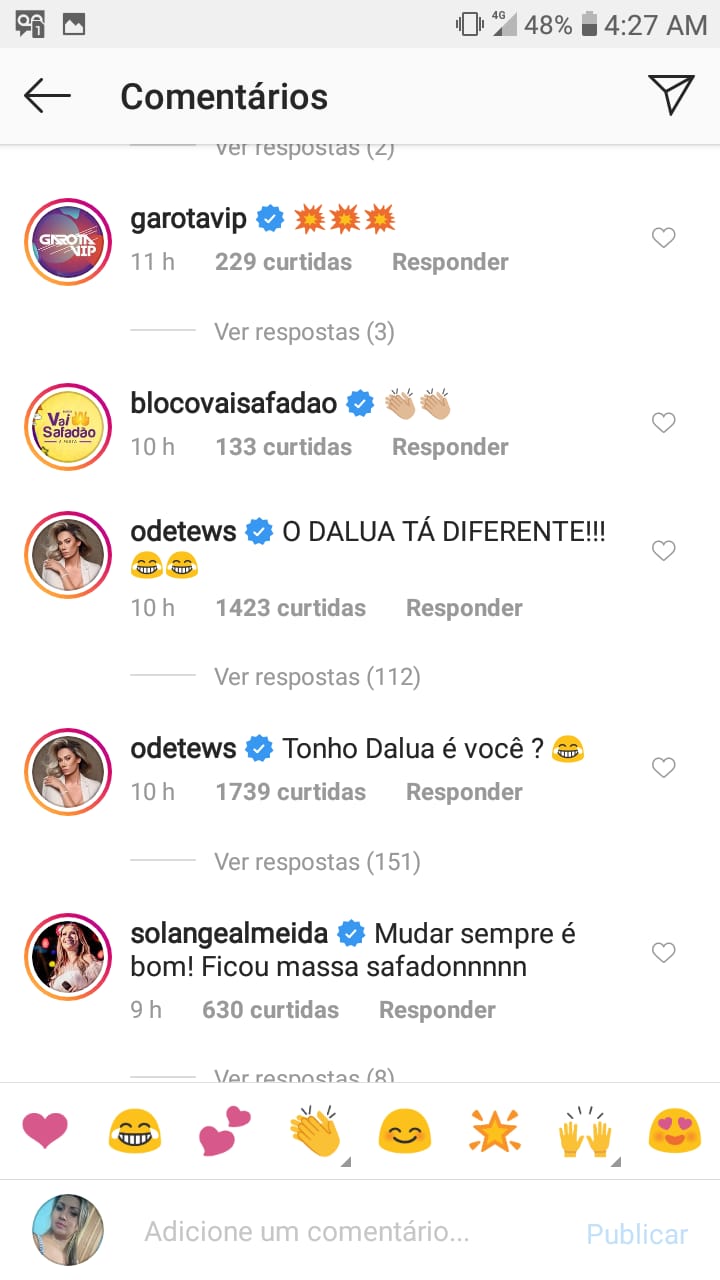Tap Publicar to post comment
Viewport: 720px width, 1280px height.
[637, 1235]
